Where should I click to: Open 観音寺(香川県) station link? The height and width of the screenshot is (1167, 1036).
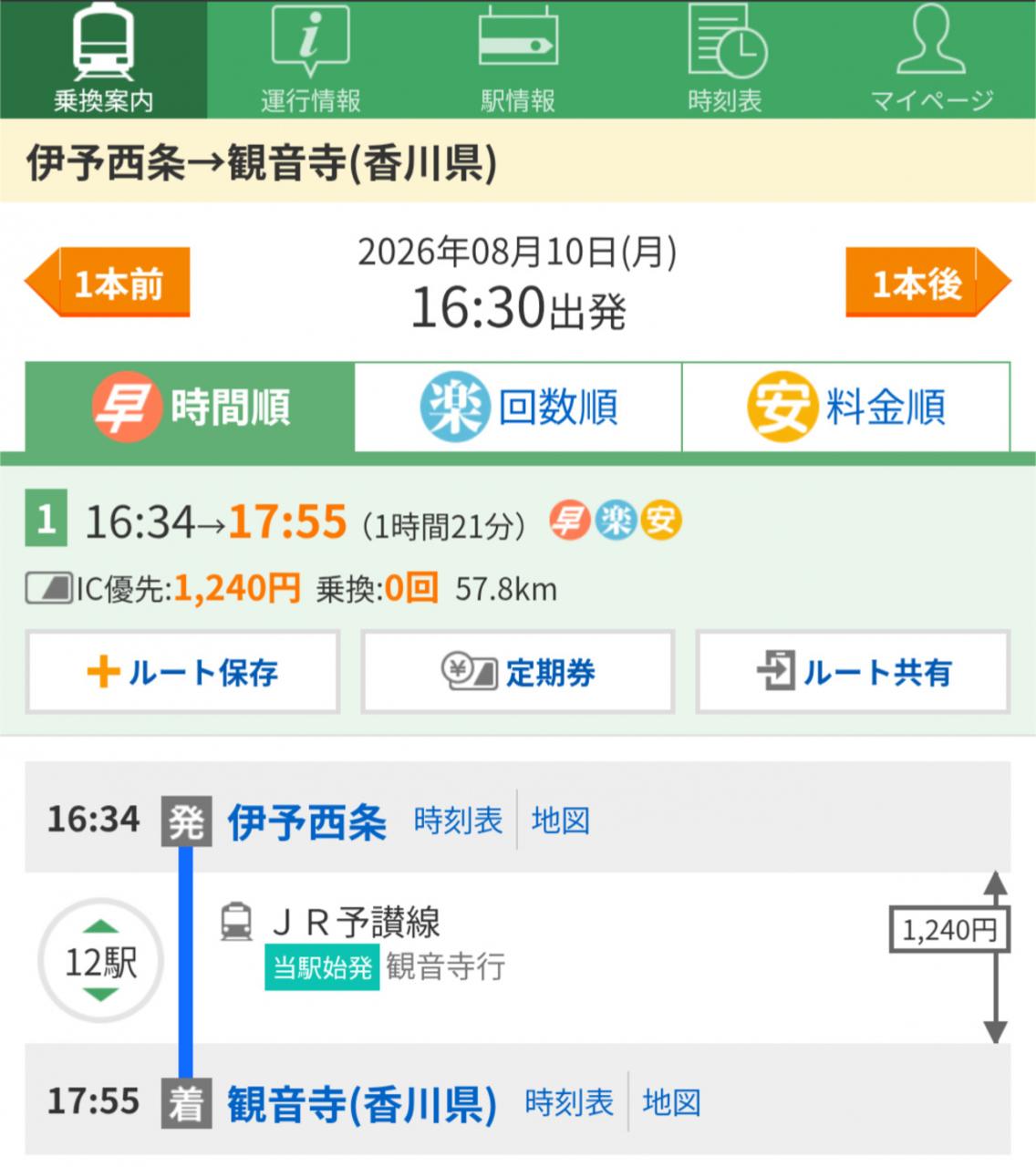pyautogui.click(x=362, y=1104)
